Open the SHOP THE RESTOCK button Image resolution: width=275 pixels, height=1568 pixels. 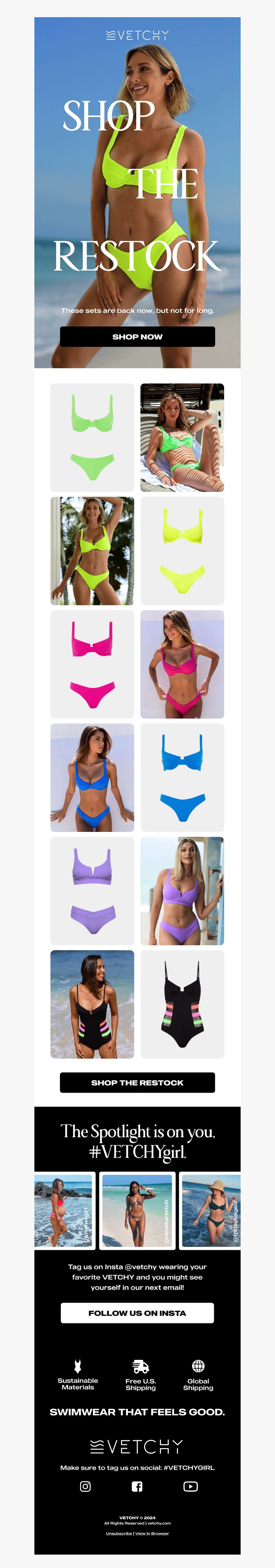click(x=137, y=1082)
